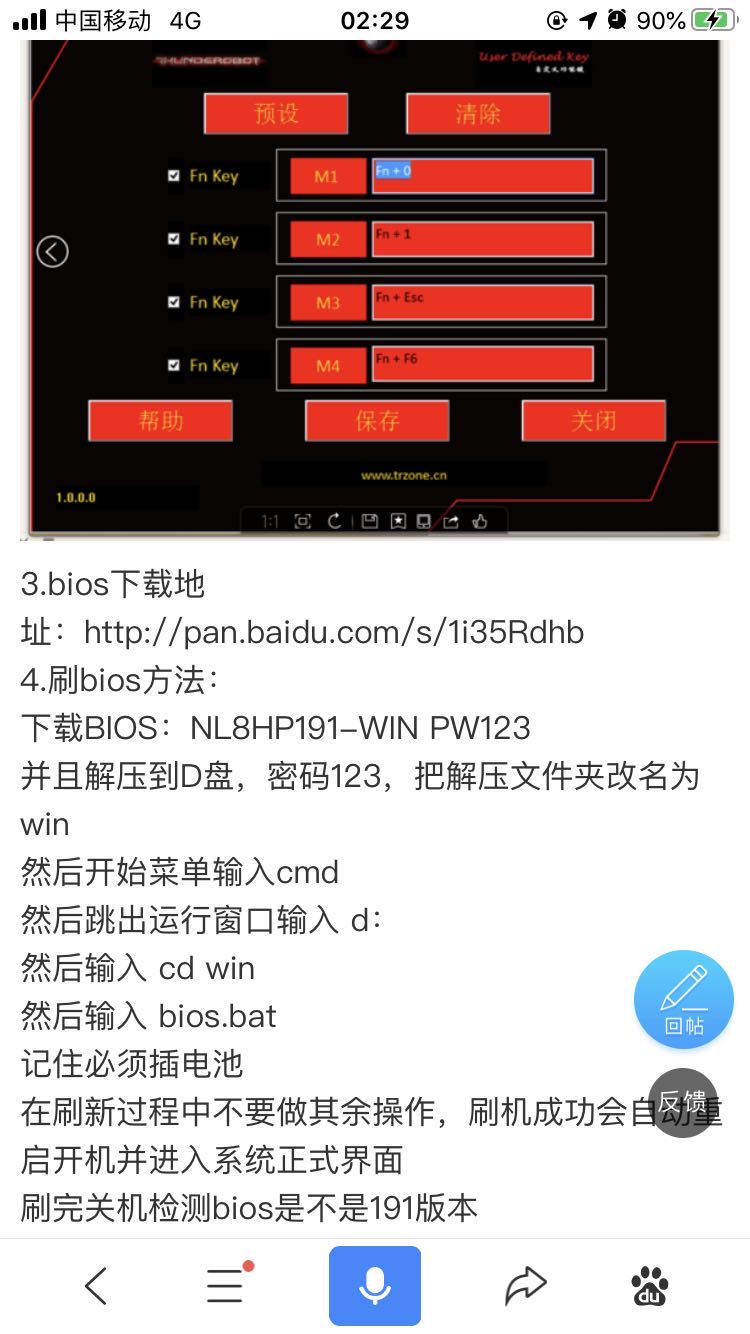Tap the 回帖 floating button to reply
This screenshot has height=1334, width=750.
pos(684,999)
